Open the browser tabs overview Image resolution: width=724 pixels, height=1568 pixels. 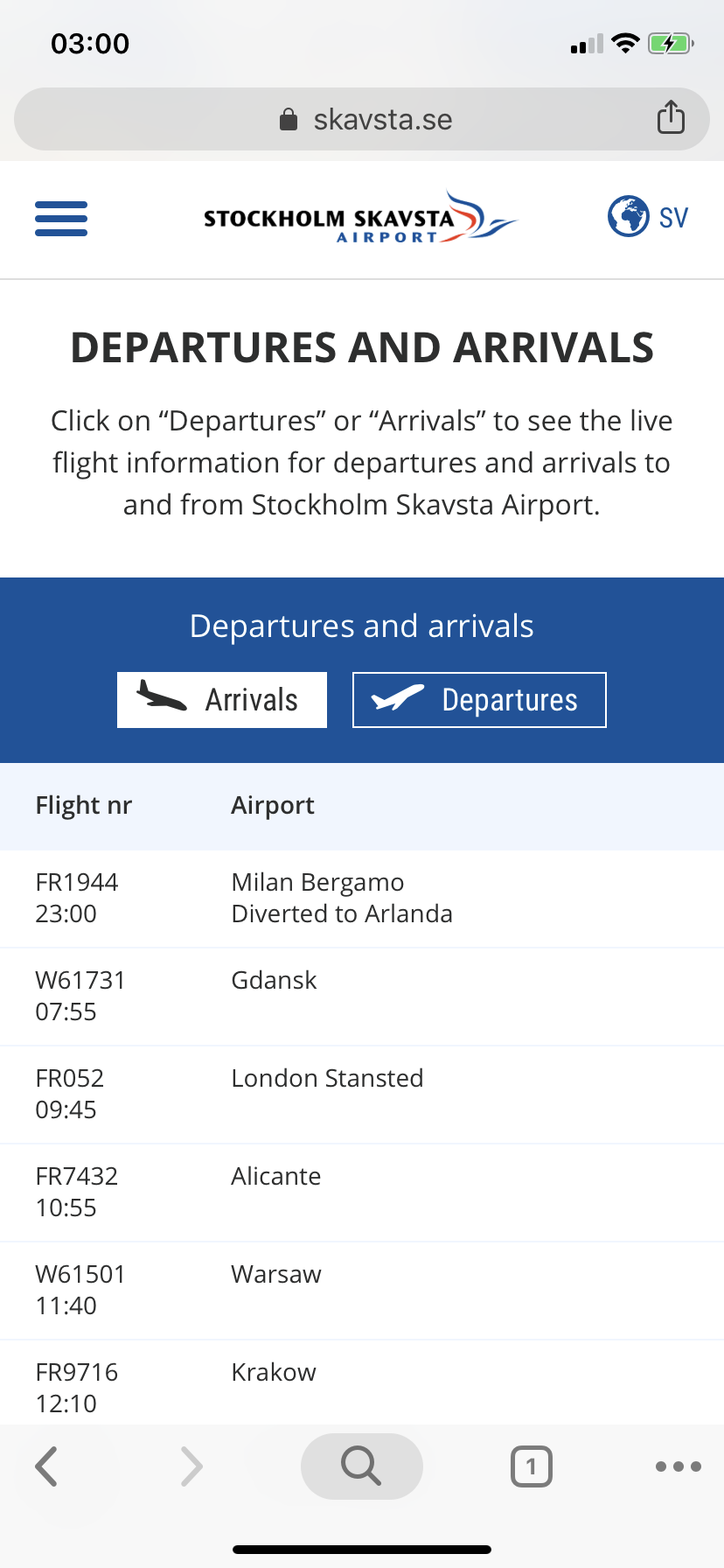[532, 1466]
